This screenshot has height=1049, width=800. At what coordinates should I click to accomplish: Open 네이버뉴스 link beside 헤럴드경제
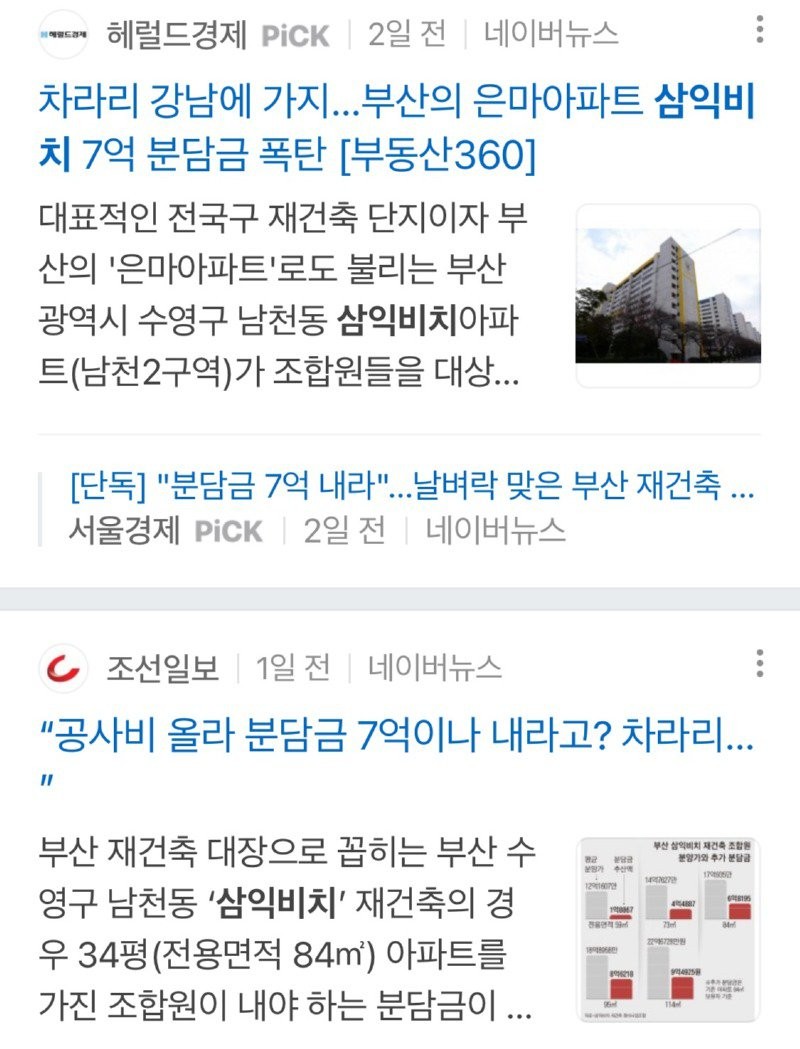pos(551,35)
